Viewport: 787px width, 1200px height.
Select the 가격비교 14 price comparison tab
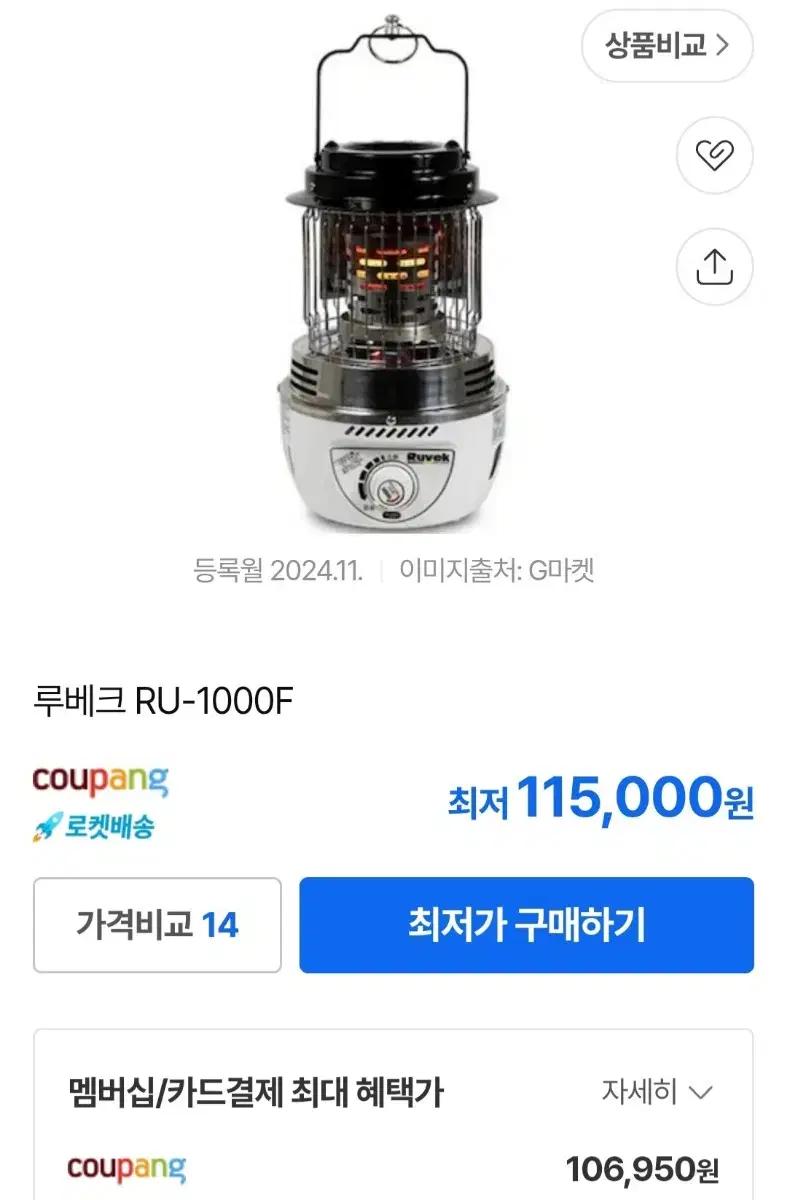click(x=158, y=922)
